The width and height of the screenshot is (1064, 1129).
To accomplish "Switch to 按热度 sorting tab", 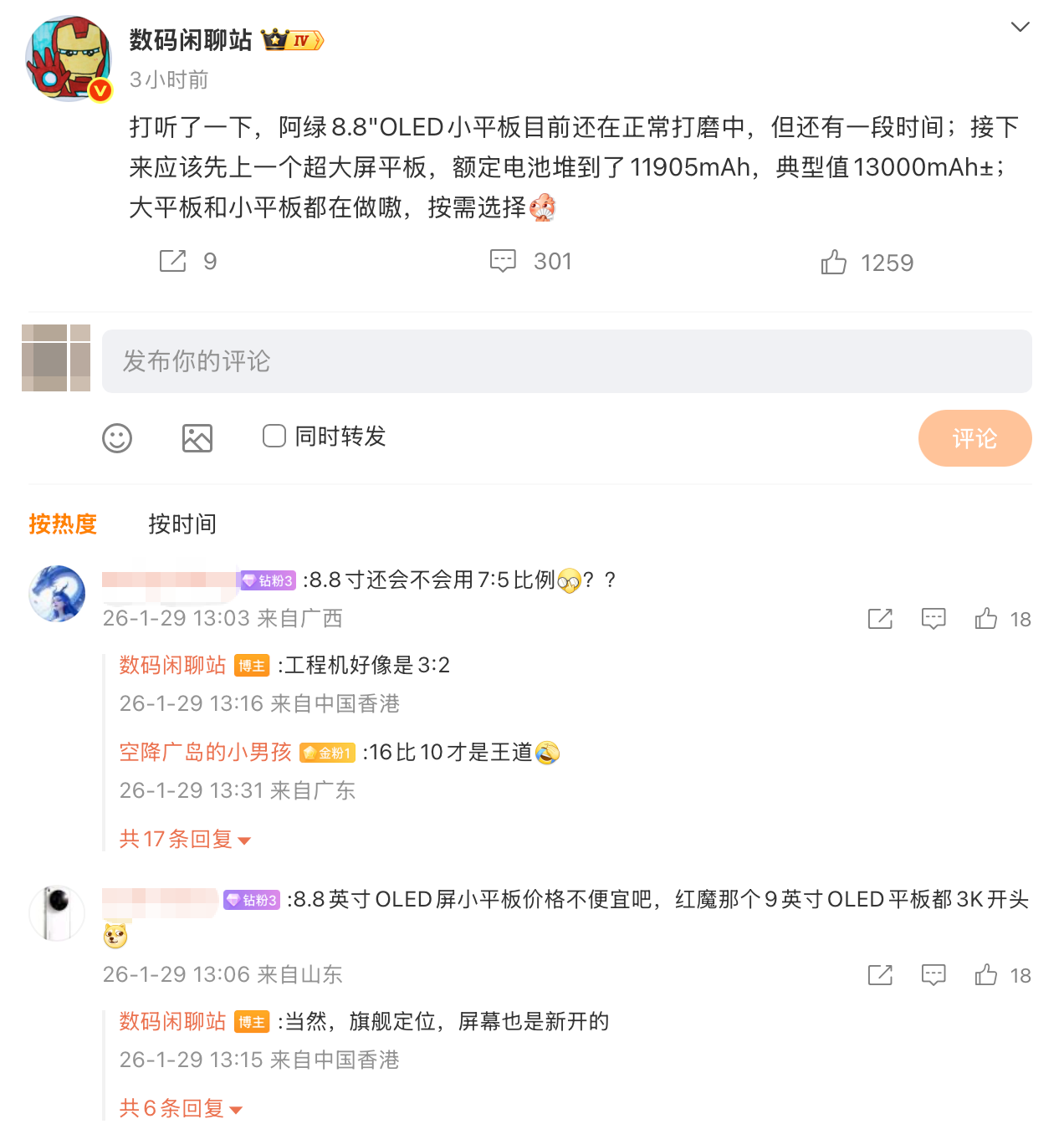I will (63, 524).
